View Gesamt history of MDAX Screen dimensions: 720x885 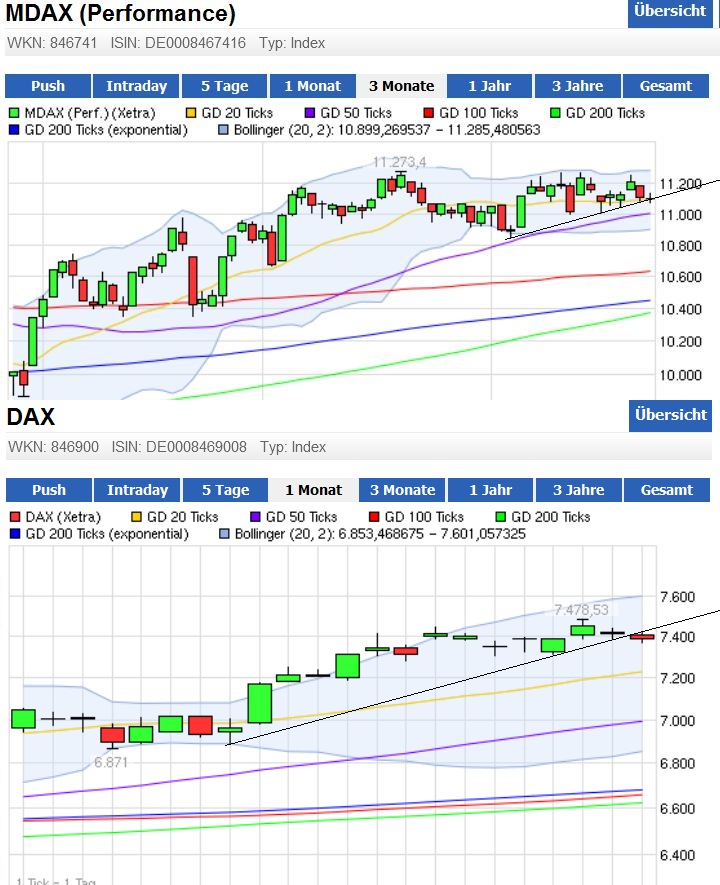[x=667, y=86]
